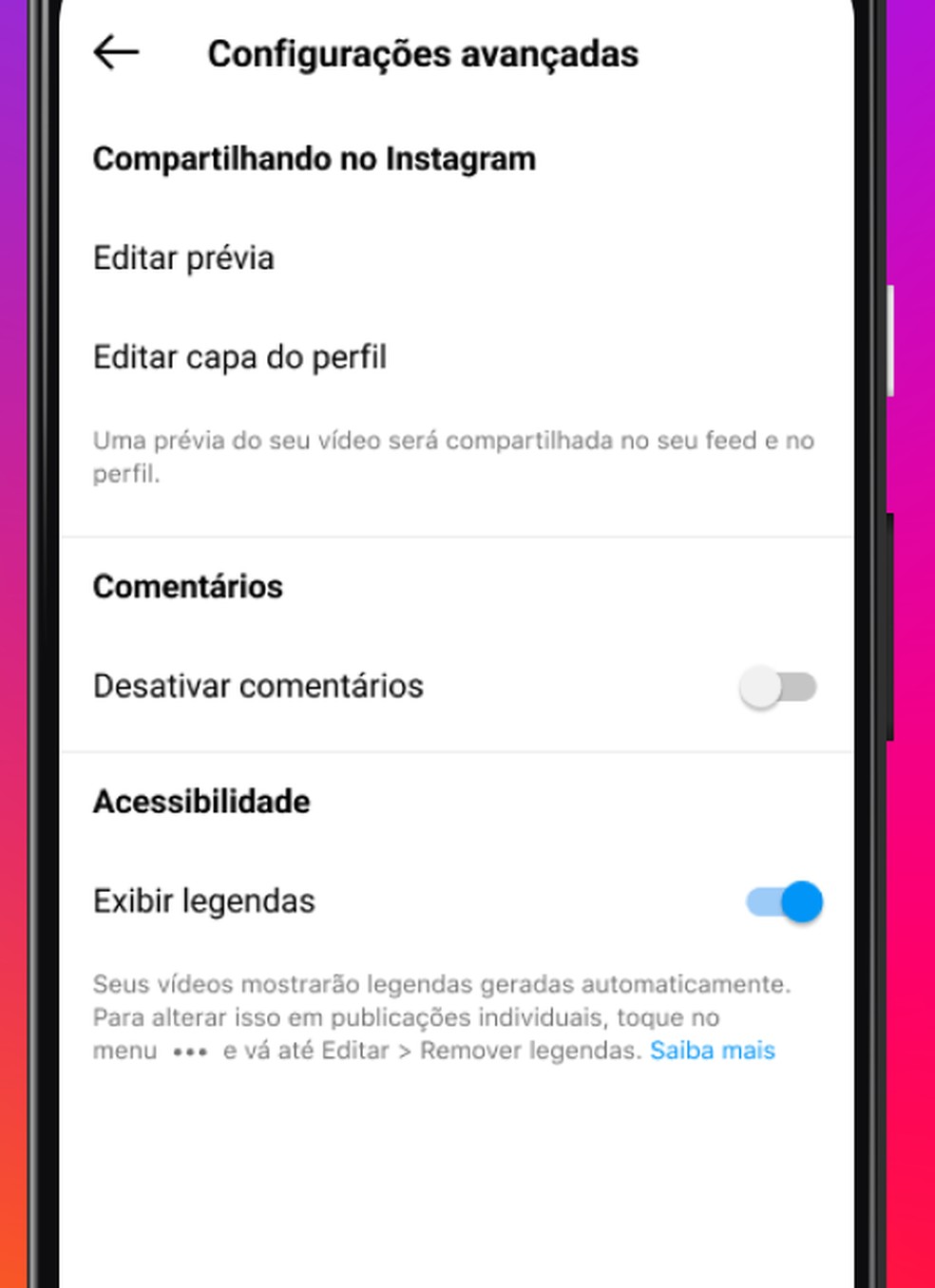
Task: Tap the "Comentários" section header
Action: [187, 587]
